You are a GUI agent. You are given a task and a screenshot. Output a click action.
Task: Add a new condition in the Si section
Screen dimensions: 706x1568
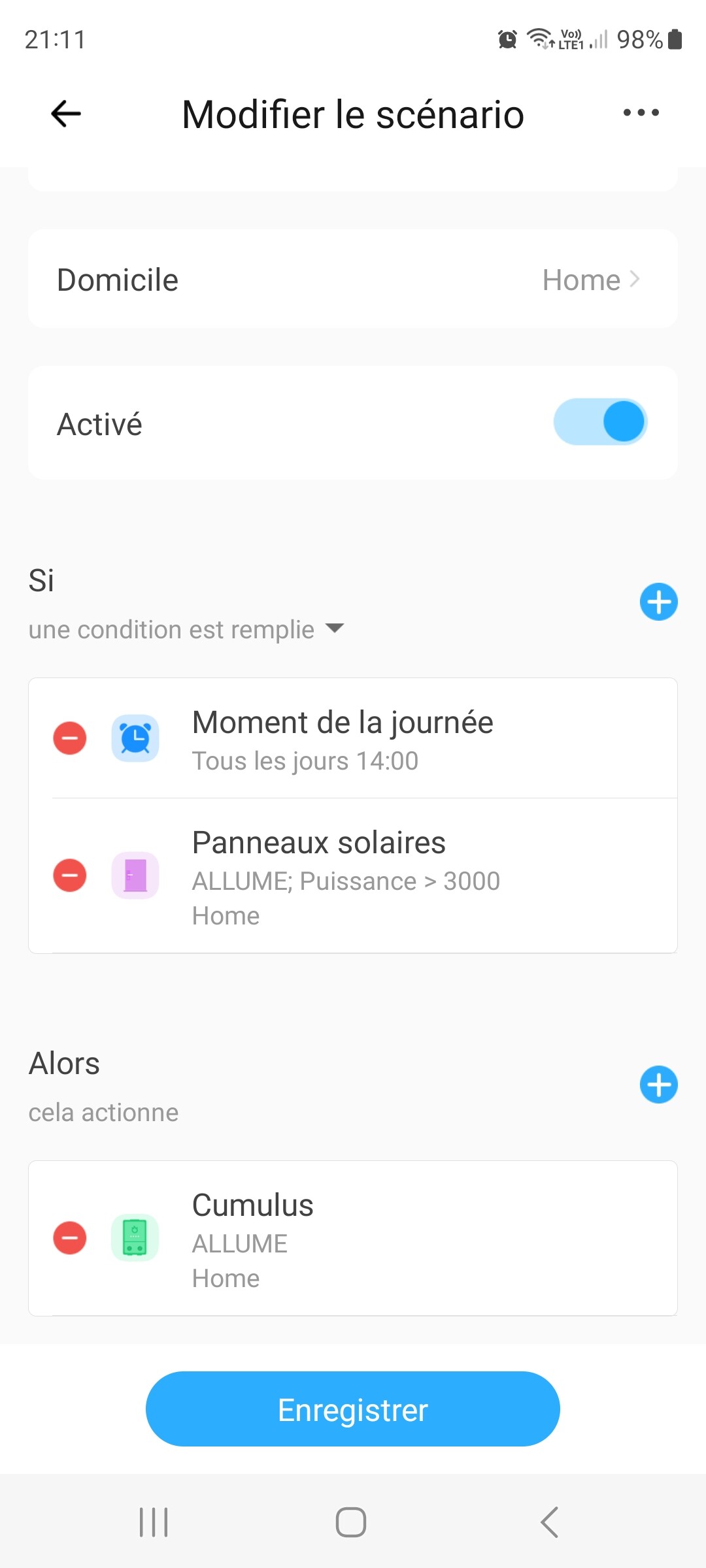point(658,602)
